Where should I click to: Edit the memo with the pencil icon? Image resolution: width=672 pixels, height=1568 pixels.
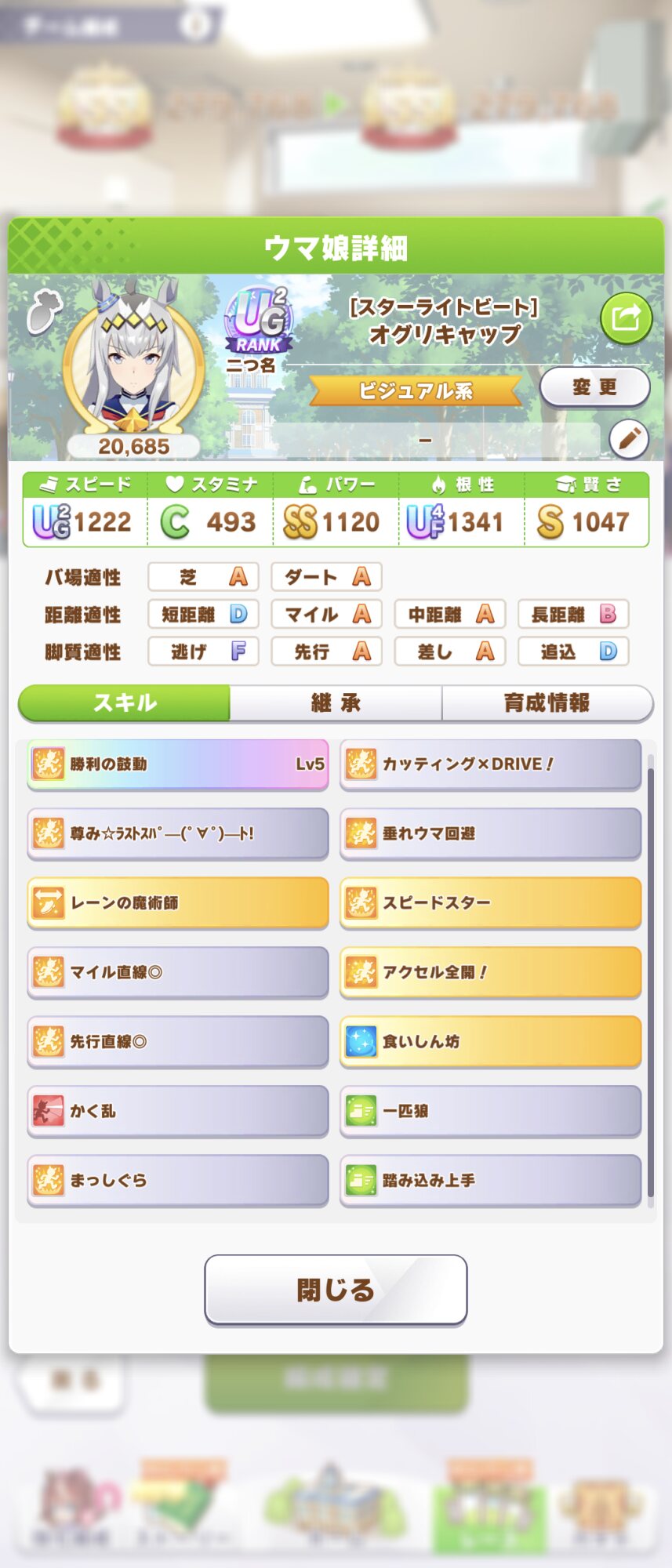click(x=629, y=439)
